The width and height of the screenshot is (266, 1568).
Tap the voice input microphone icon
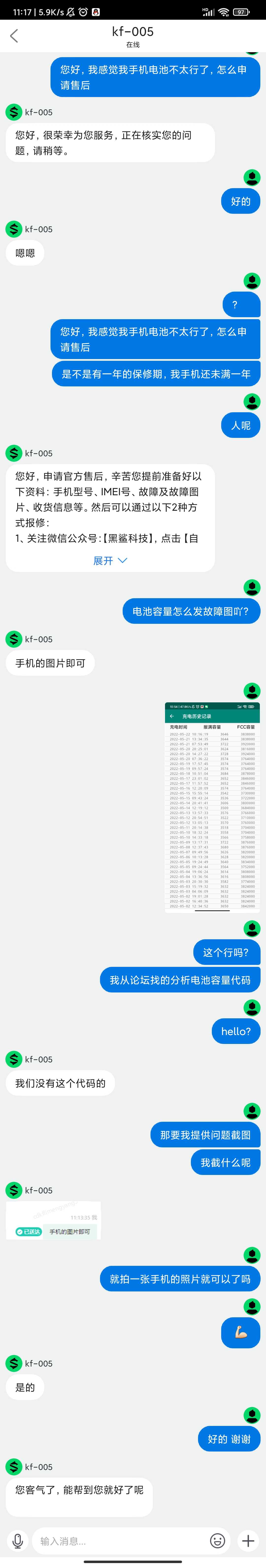click(x=18, y=1541)
